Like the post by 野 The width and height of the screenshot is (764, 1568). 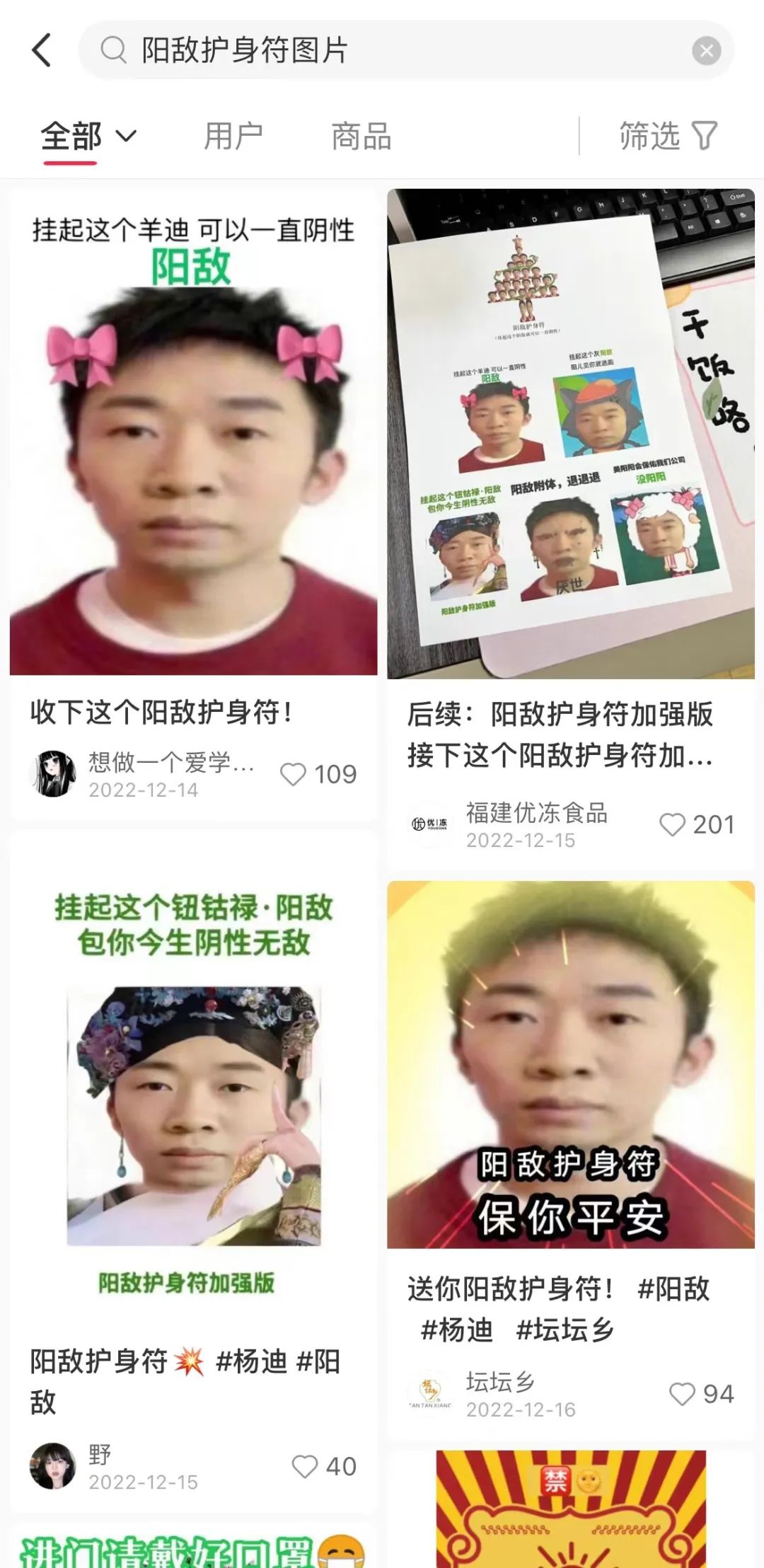pos(305,1467)
